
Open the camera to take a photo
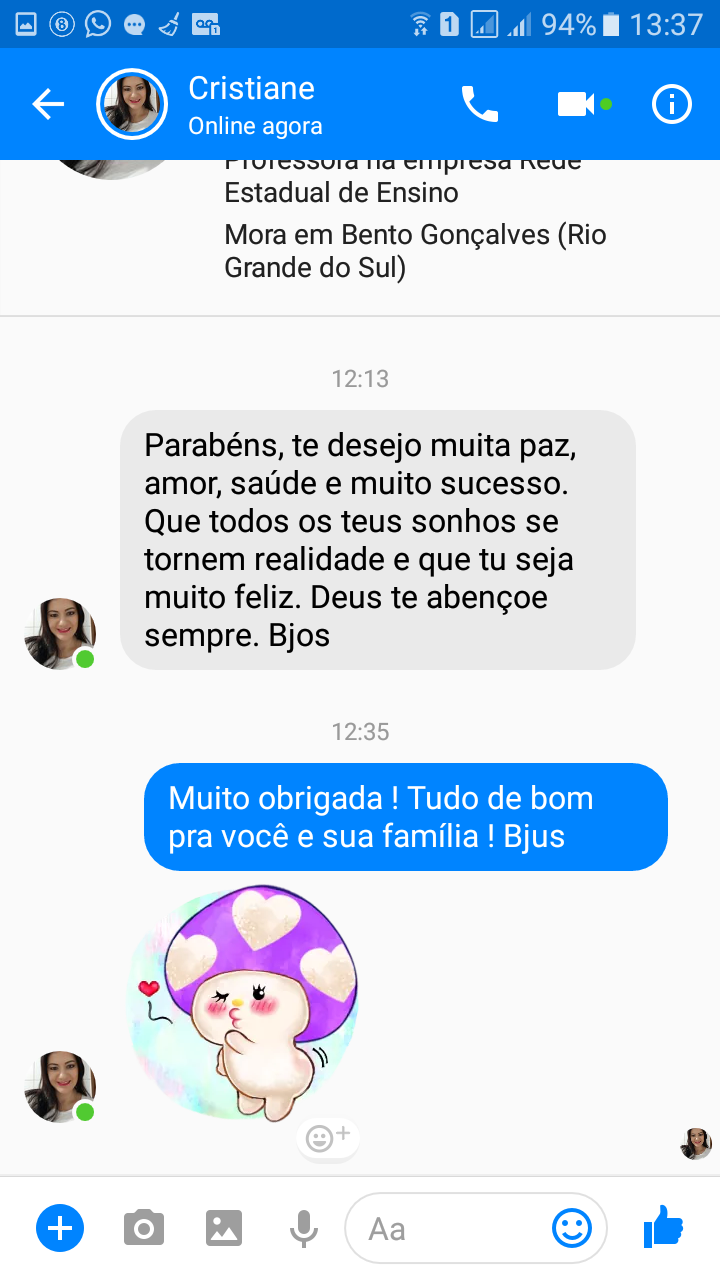coord(144,1227)
